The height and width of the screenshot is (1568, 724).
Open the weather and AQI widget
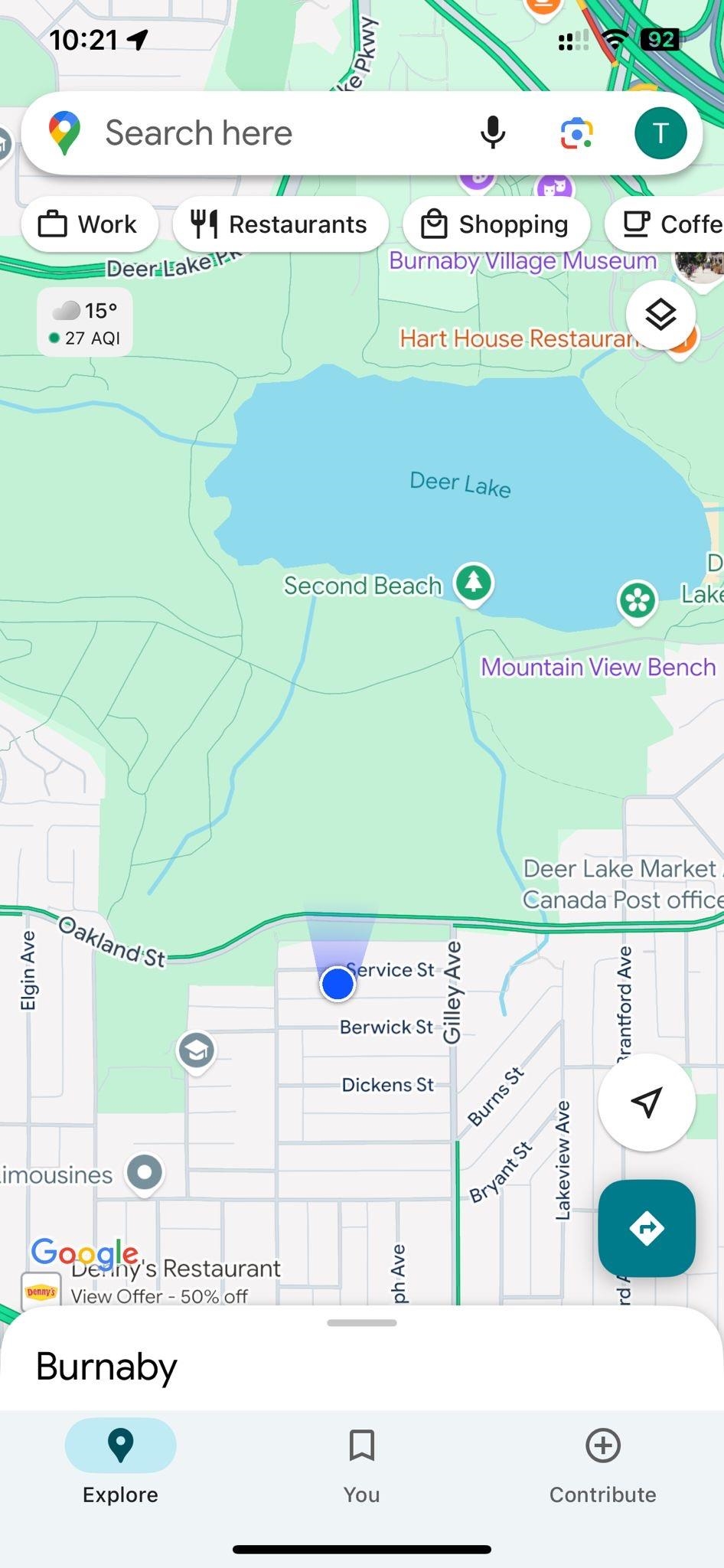tap(85, 322)
